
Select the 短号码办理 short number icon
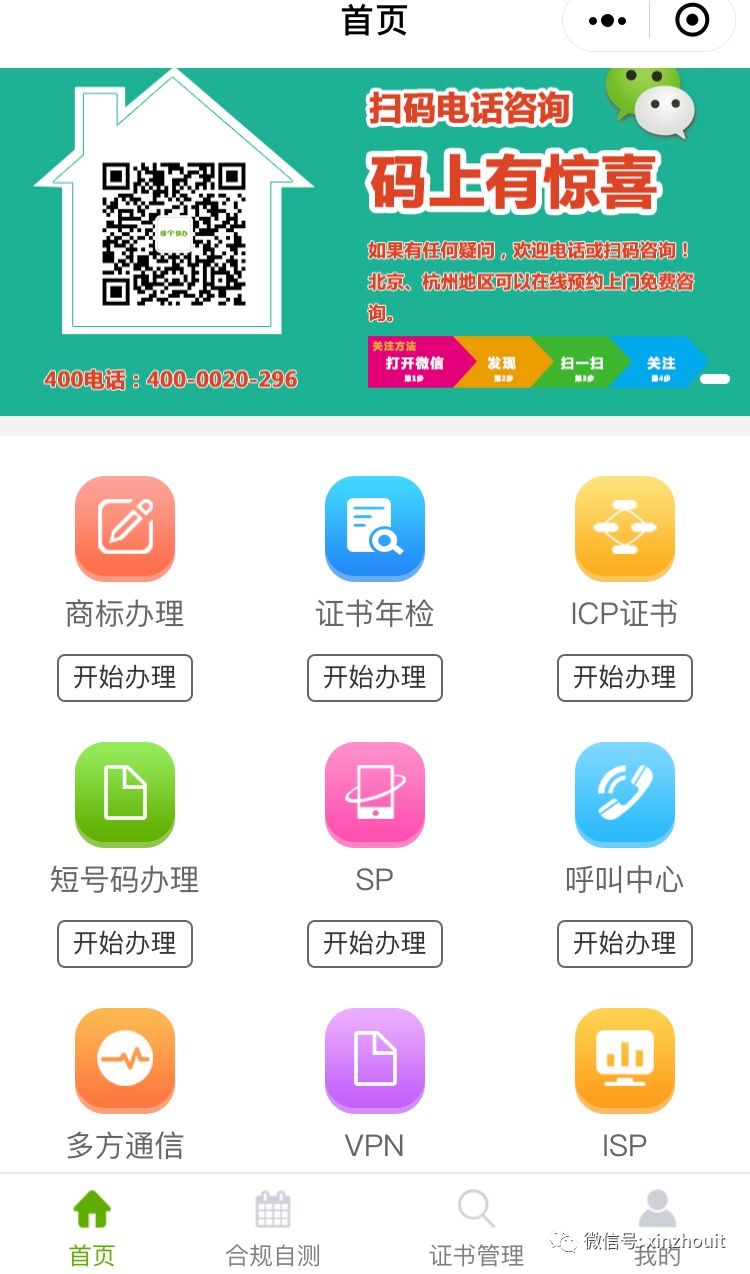click(124, 794)
